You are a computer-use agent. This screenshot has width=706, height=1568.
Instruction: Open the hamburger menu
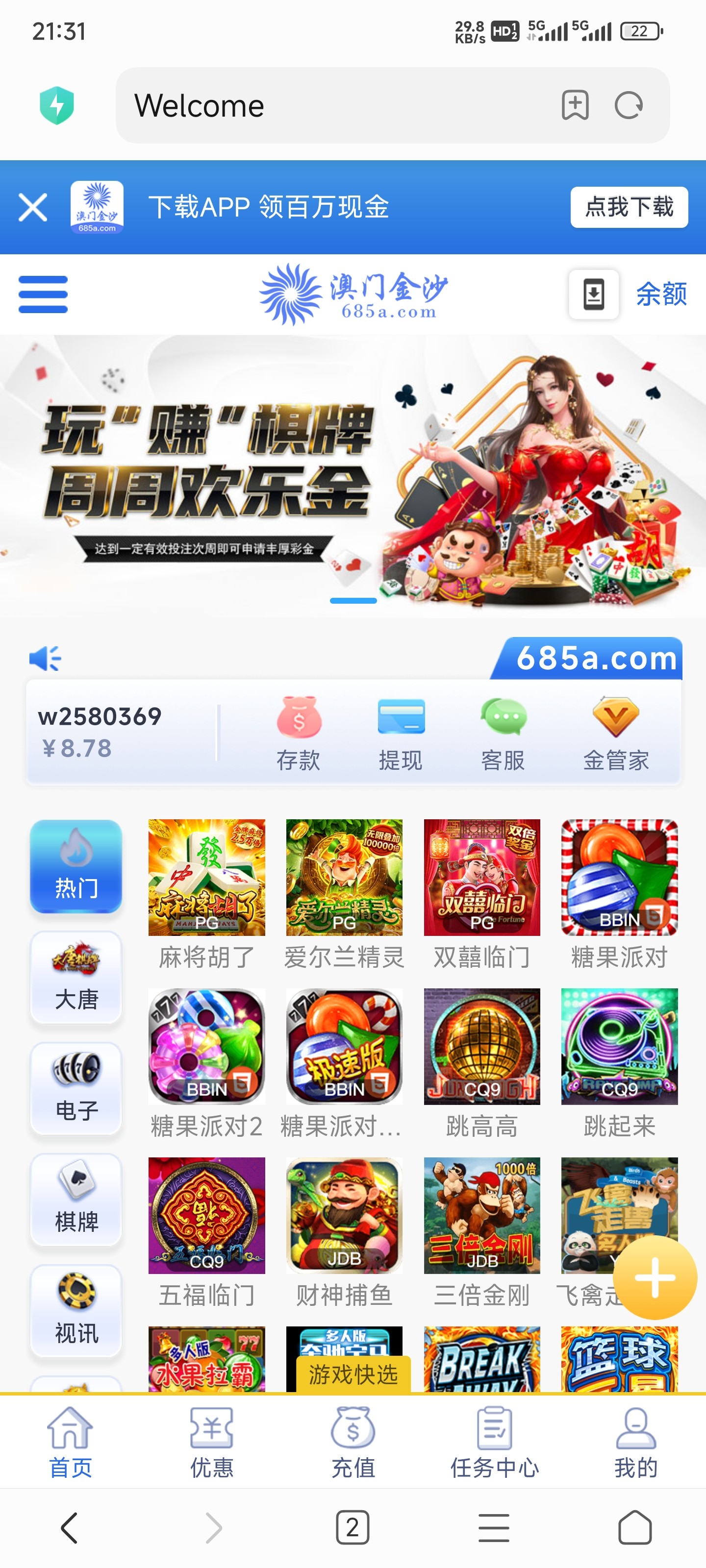(x=43, y=294)
